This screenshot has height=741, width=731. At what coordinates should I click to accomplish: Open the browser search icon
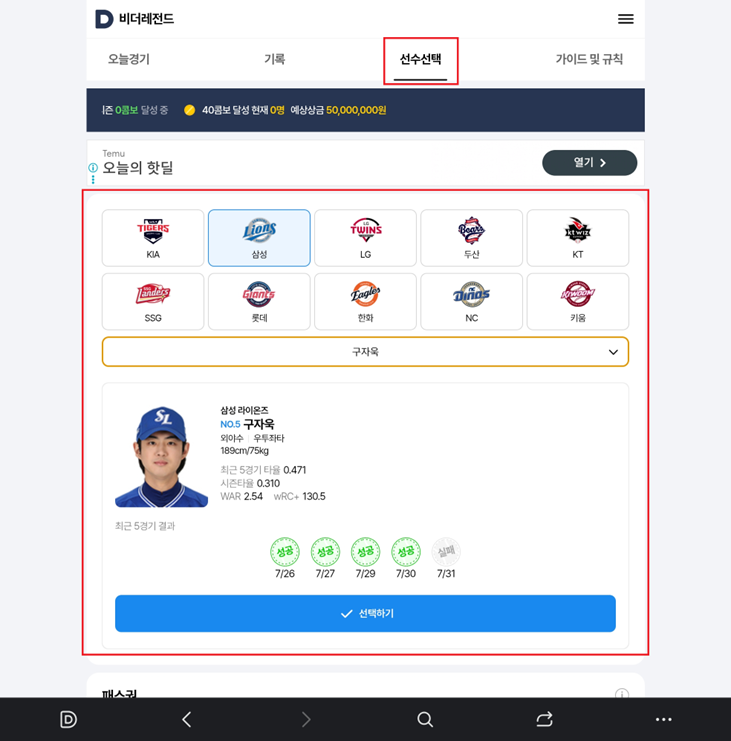(x=425, y=719)
